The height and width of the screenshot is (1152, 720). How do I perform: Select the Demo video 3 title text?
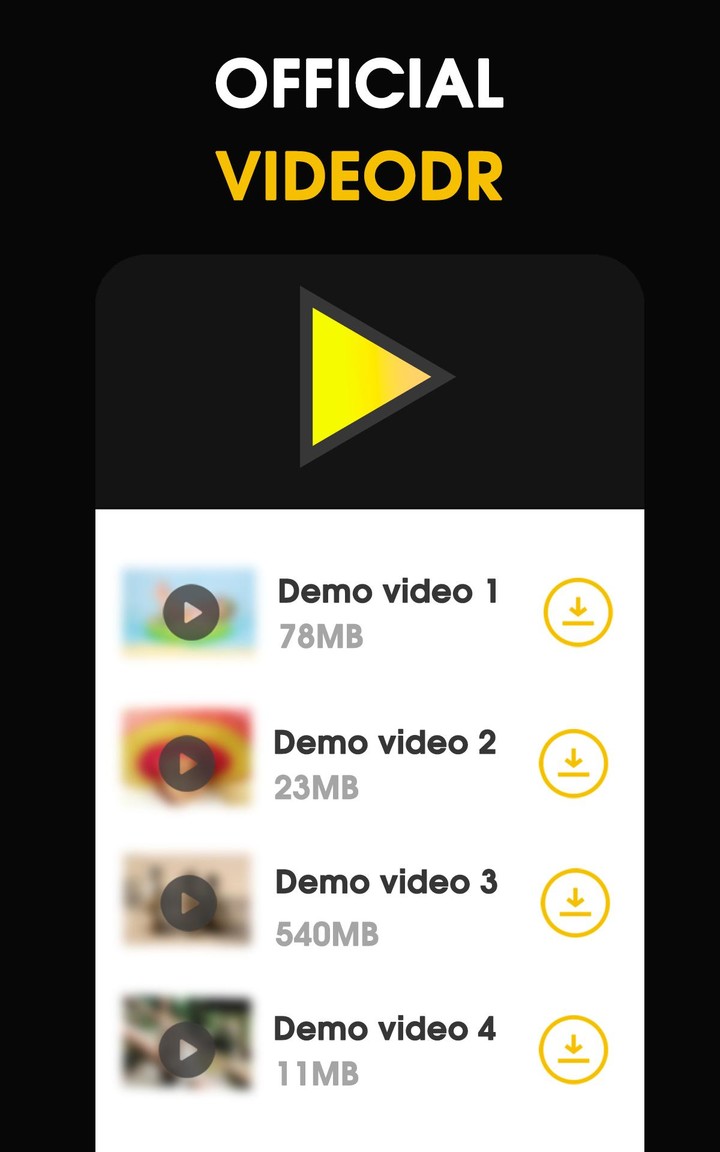[388, 883]
